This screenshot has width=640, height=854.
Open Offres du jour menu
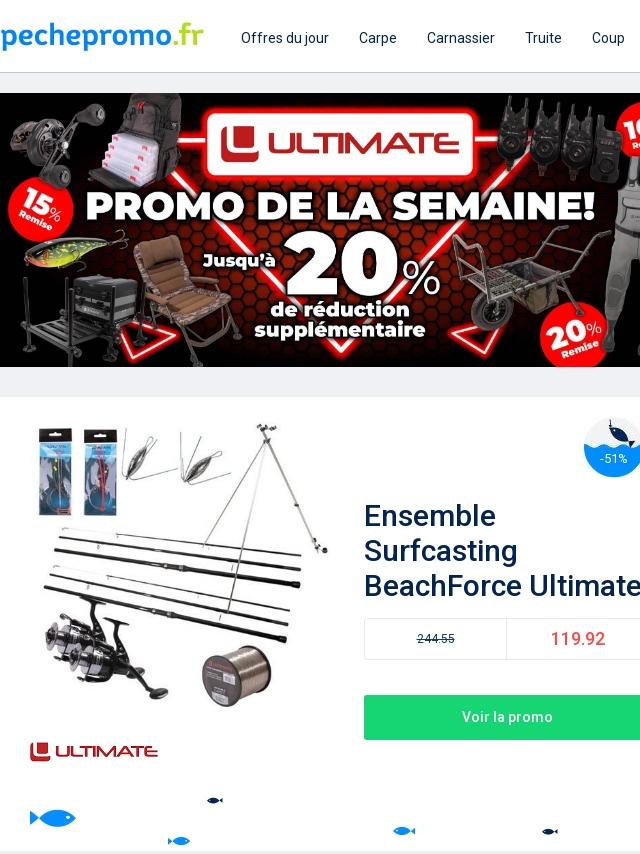click(284, 38)
